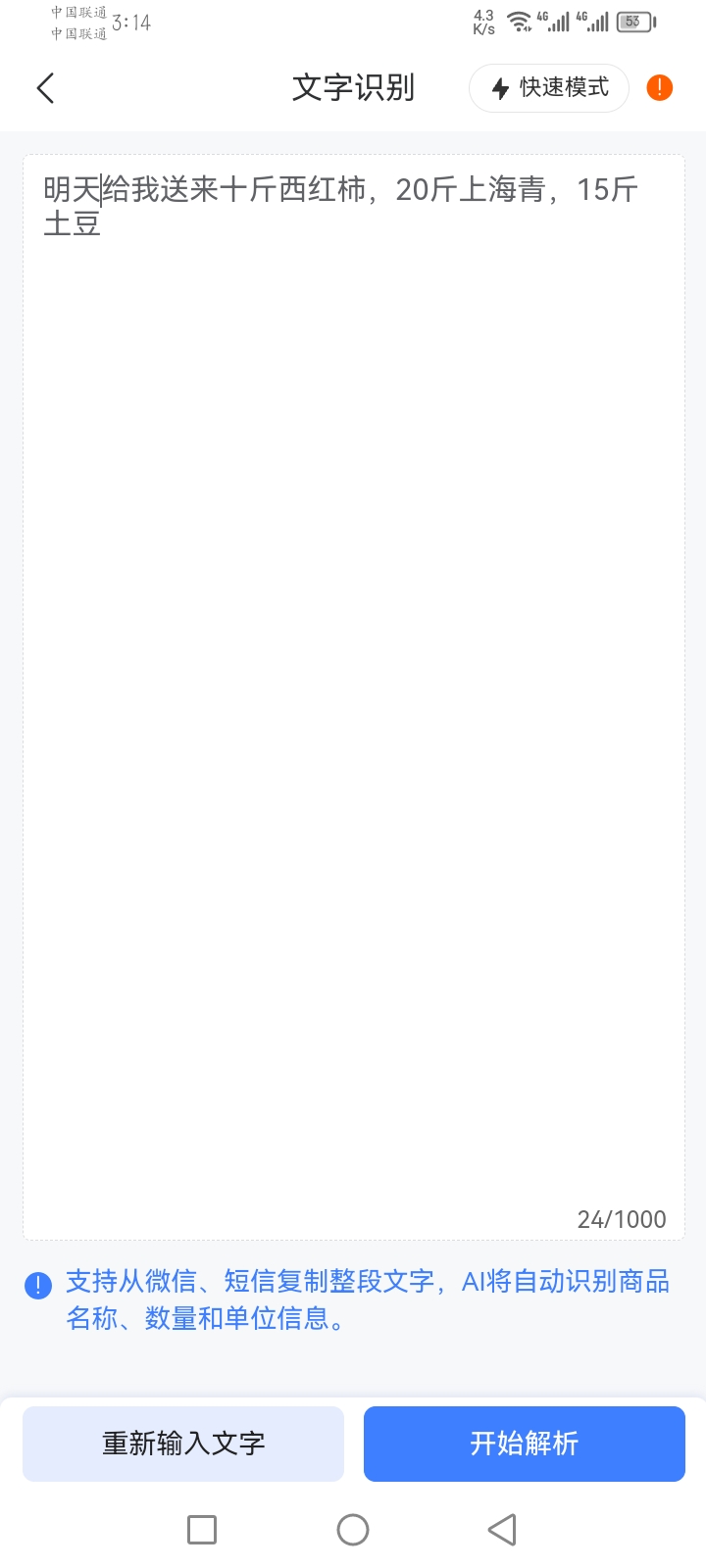706x1568 pixels.
Task: Start parsing with 开始解析
Action: 525,1444
